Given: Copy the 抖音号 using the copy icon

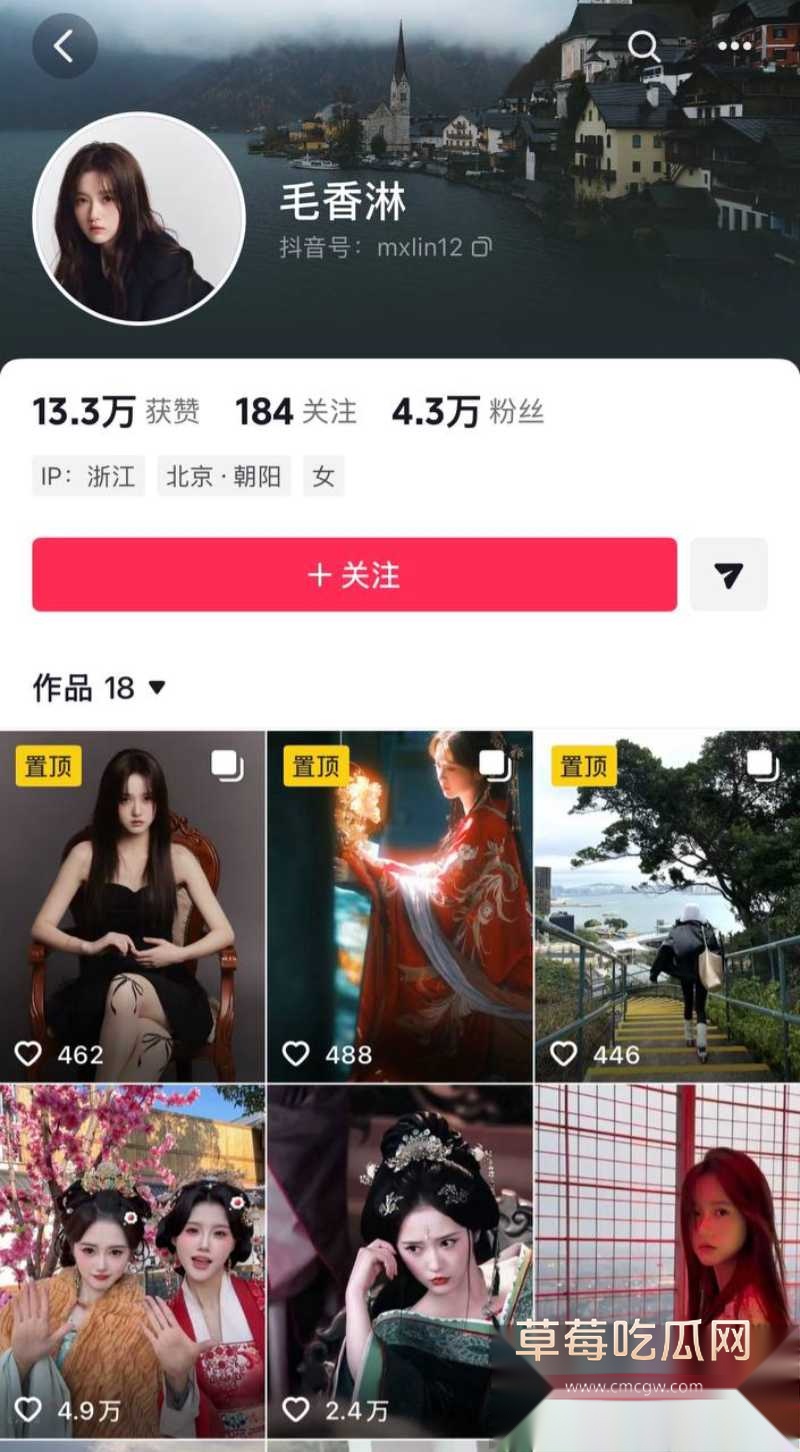Looking at the screenshot, I should [483, 247].
